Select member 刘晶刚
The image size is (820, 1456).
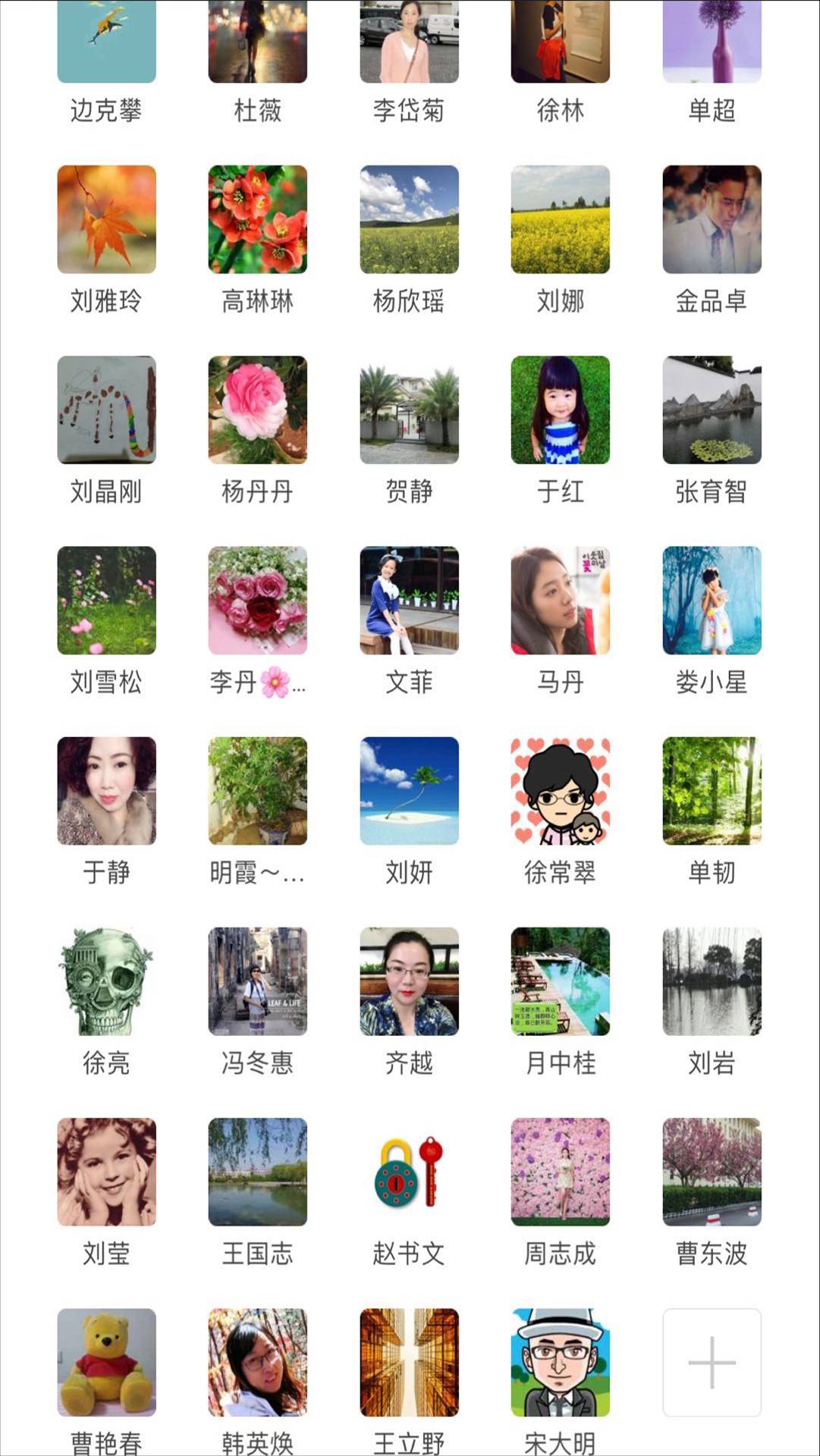pos(106,409)
